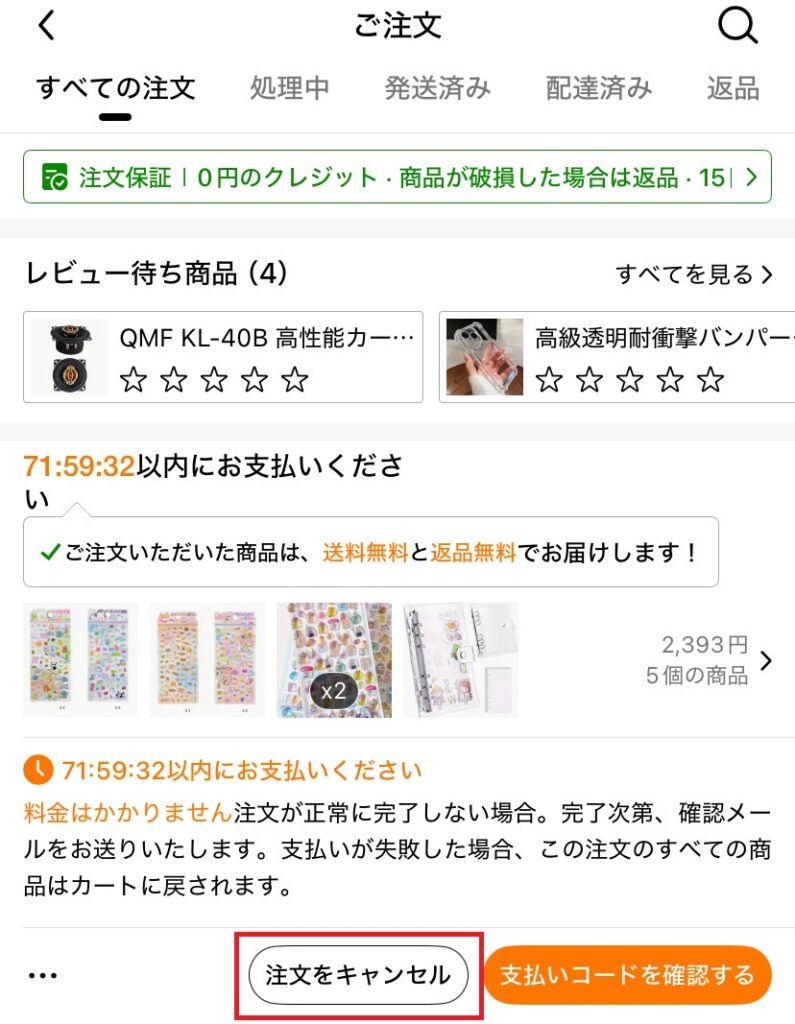The image size is (795, 1024).
Task: Open review card for QMF KL-40B speaker
Action: tap(223, 357)
